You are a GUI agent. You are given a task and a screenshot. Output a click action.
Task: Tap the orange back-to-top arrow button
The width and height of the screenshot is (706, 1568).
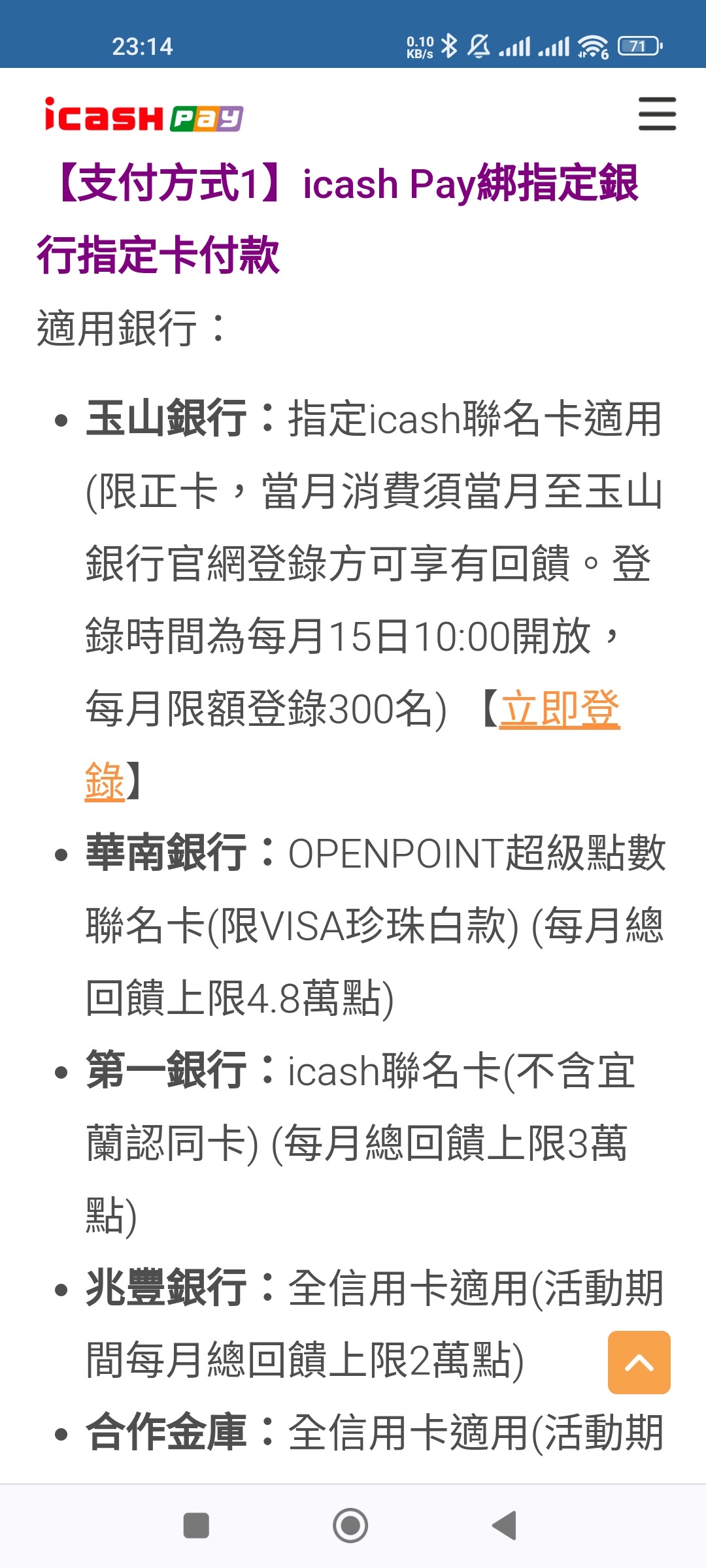(639, 1362)
